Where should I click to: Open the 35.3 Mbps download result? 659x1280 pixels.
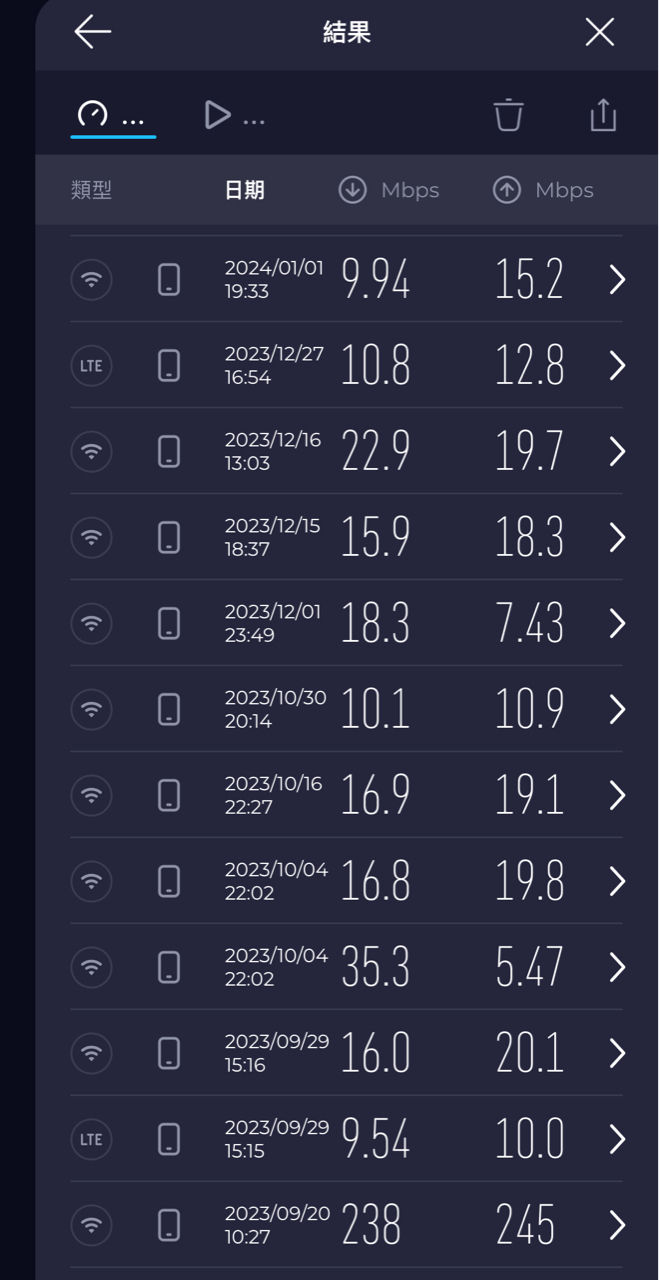coord(347,967)
